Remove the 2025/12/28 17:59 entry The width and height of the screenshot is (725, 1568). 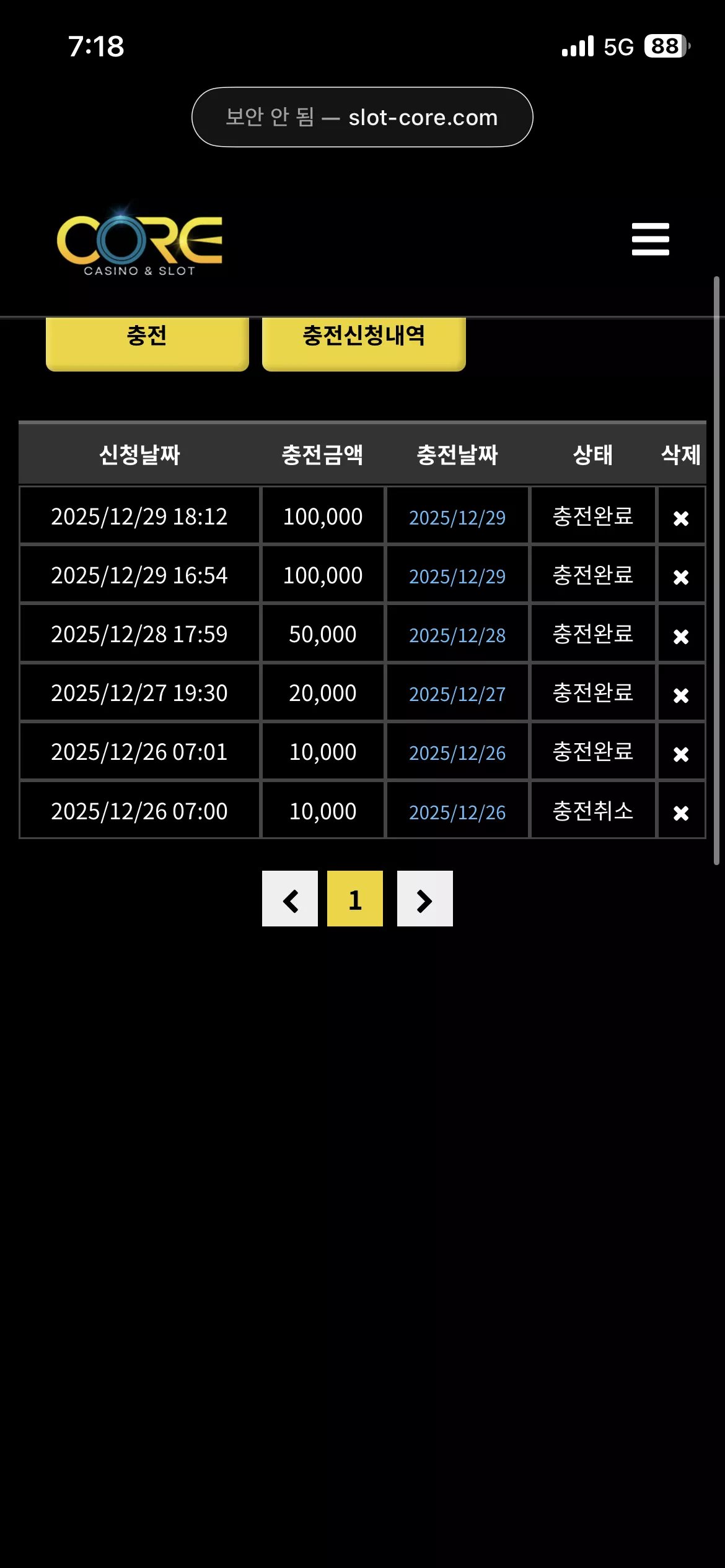(681, 636)
